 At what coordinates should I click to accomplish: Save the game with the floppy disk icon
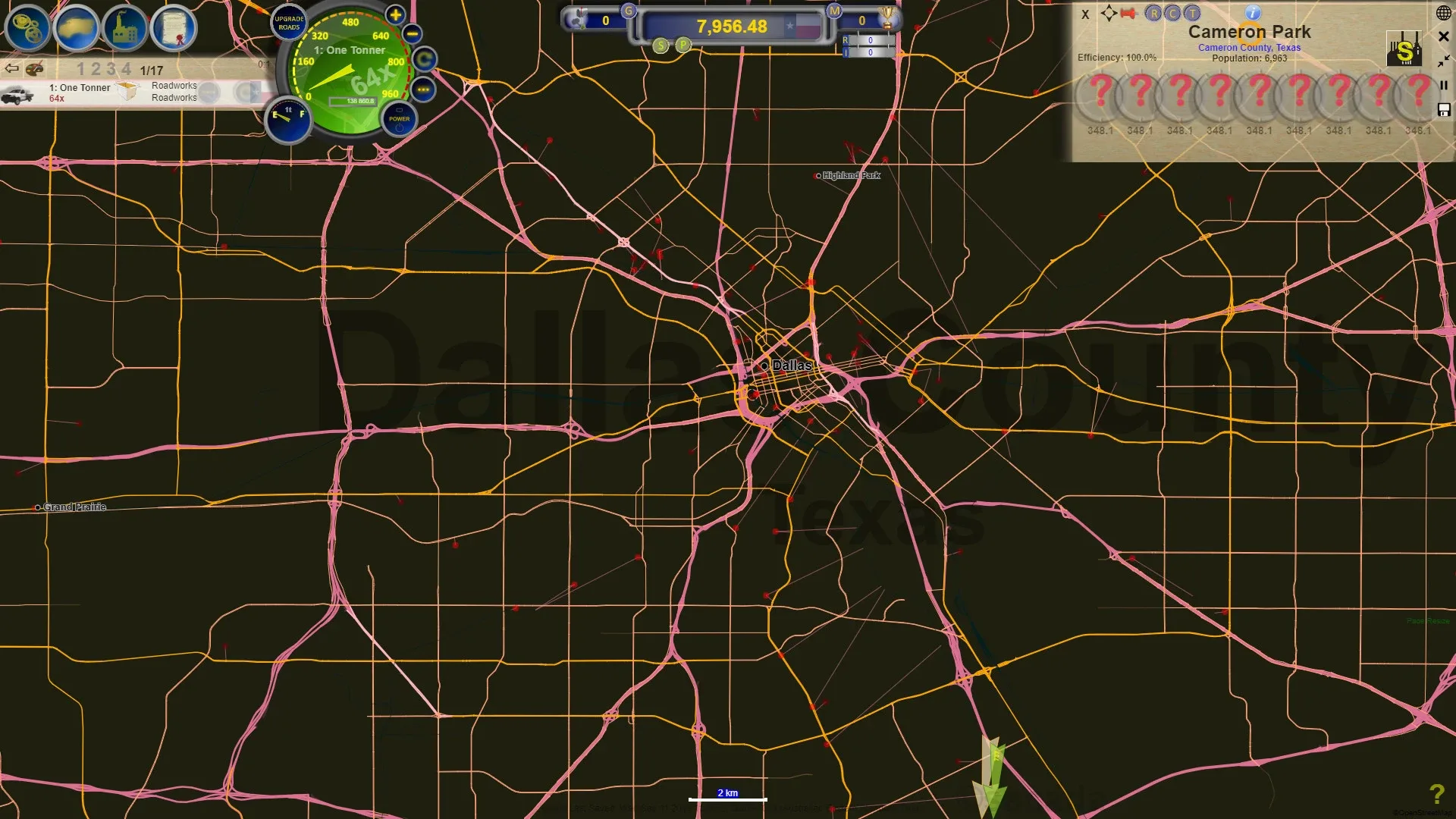(1443, 110)
